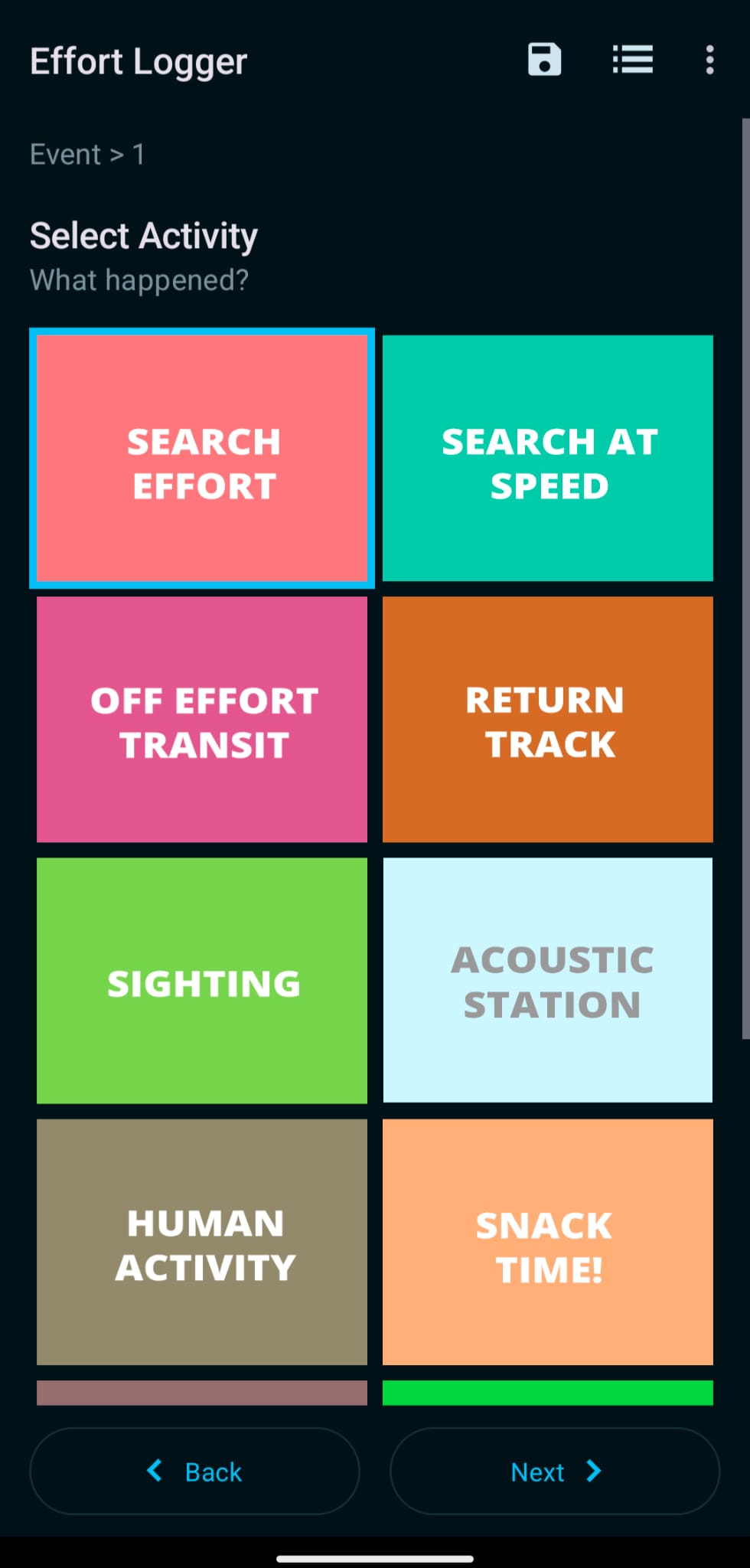Open the overflow menu
The height and width of the screenshot is (1568, 750).
pyautogui.click(x=709, y=60)
